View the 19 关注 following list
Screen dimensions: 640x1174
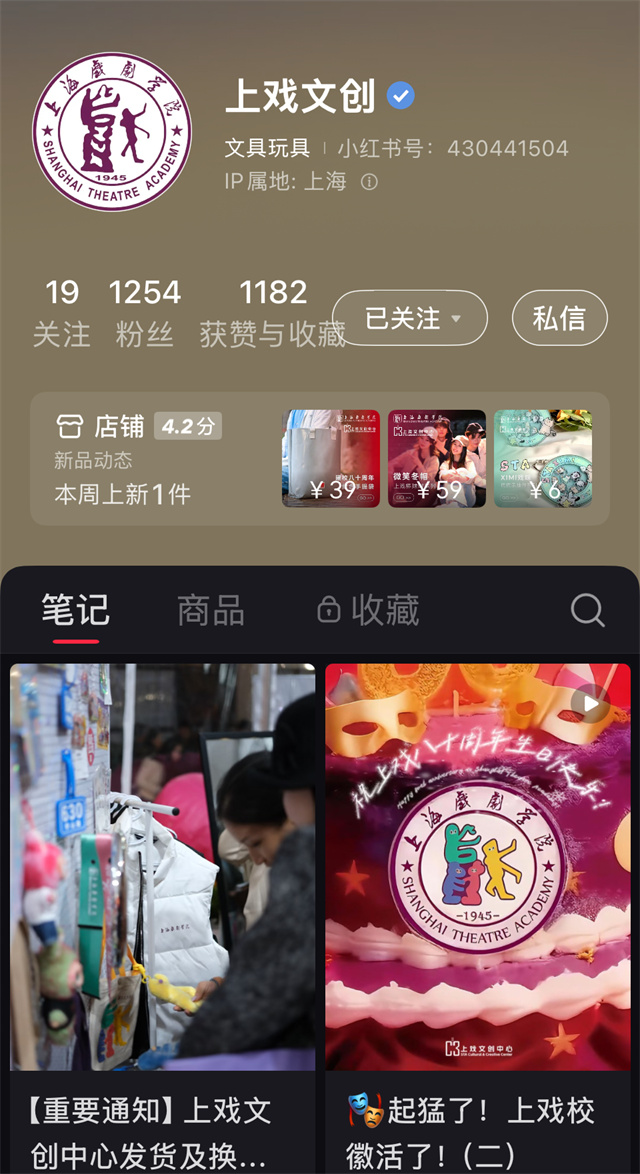(x=62, y=312)
